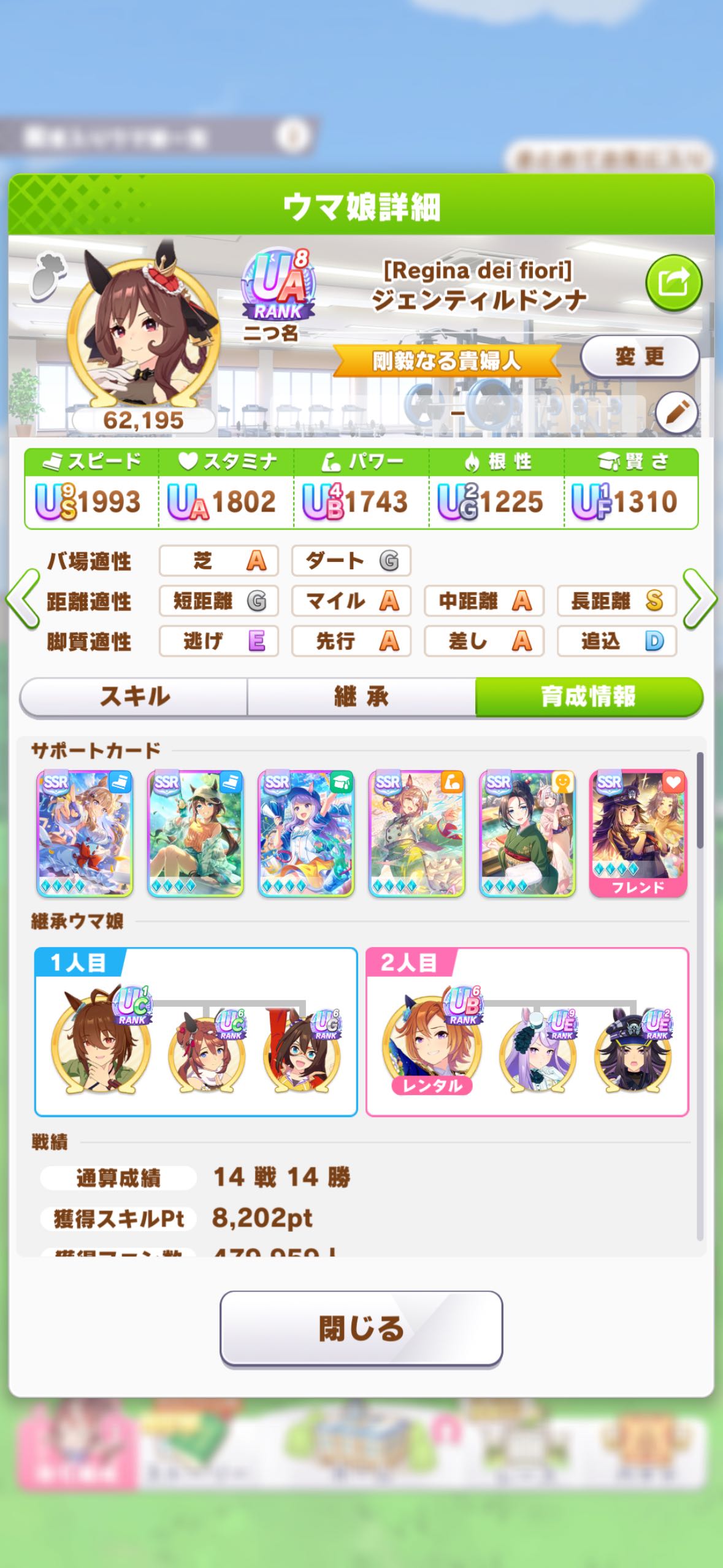Screen dimensions: 723x1568
Task: Open the SSR wisdom support card
Action: point(306,834)
